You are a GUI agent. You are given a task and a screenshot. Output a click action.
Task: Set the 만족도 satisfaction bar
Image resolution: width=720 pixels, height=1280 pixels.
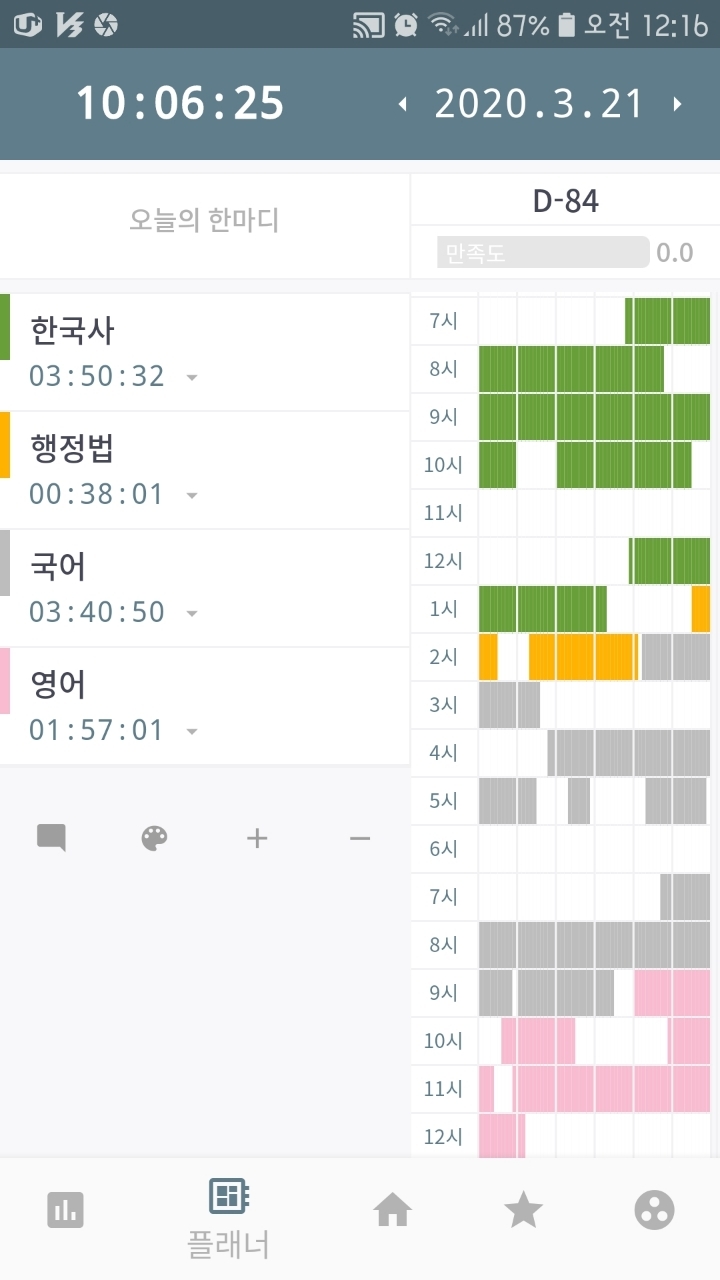[x=543, y=252]
